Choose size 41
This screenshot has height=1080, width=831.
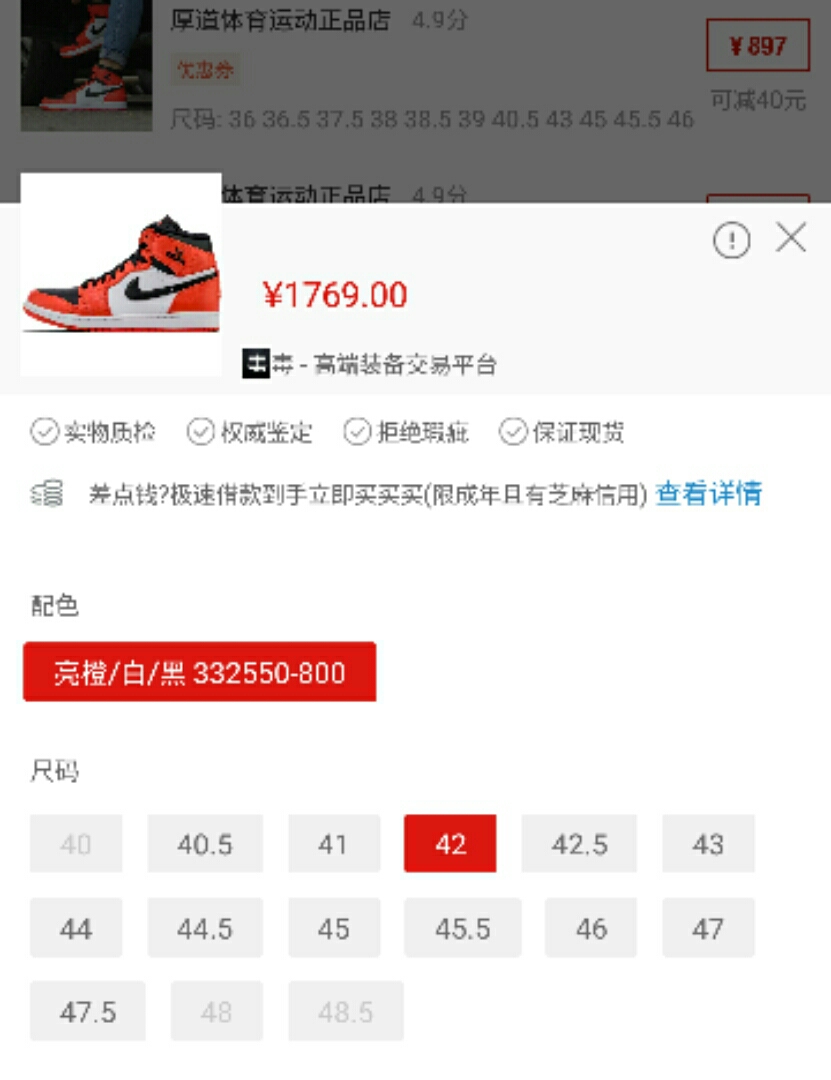(x=334, y=844)
